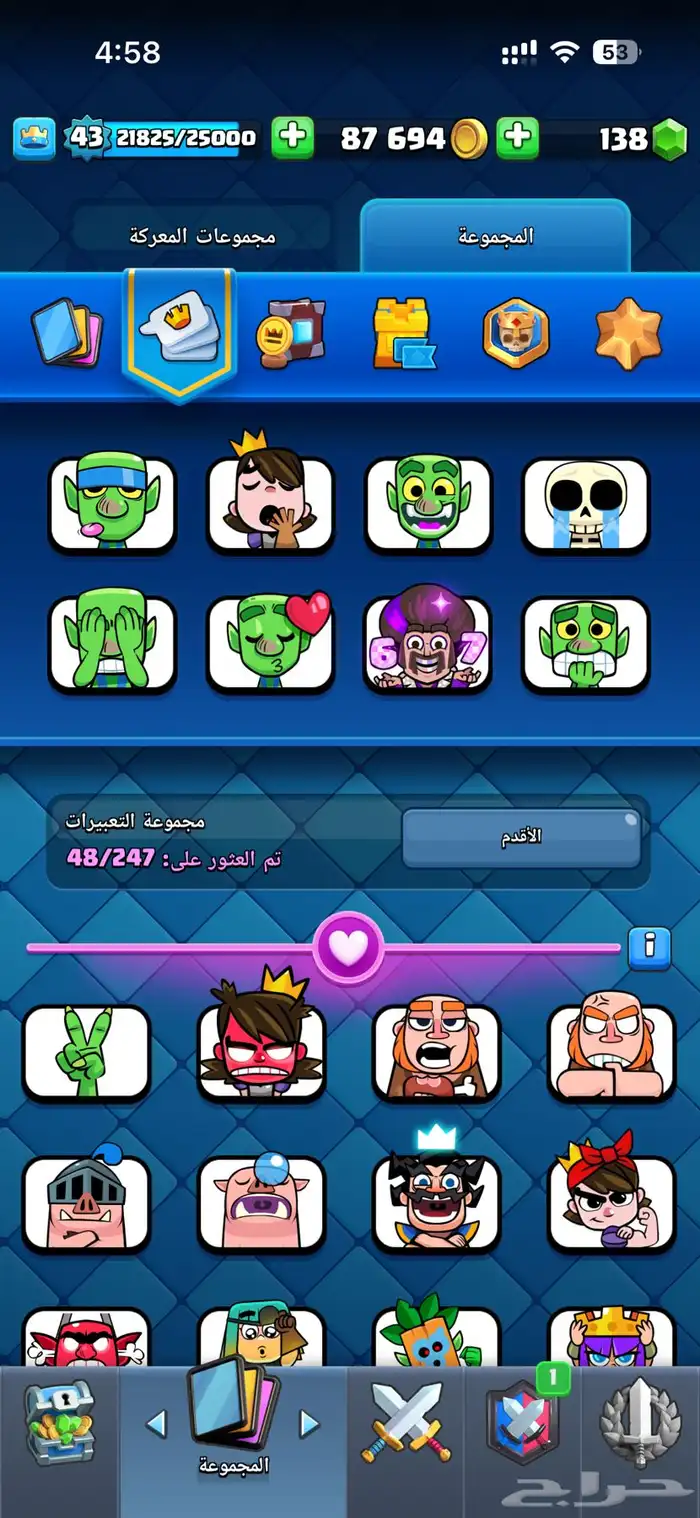
Task: Open the skull badge section icon
Action: 515,333
